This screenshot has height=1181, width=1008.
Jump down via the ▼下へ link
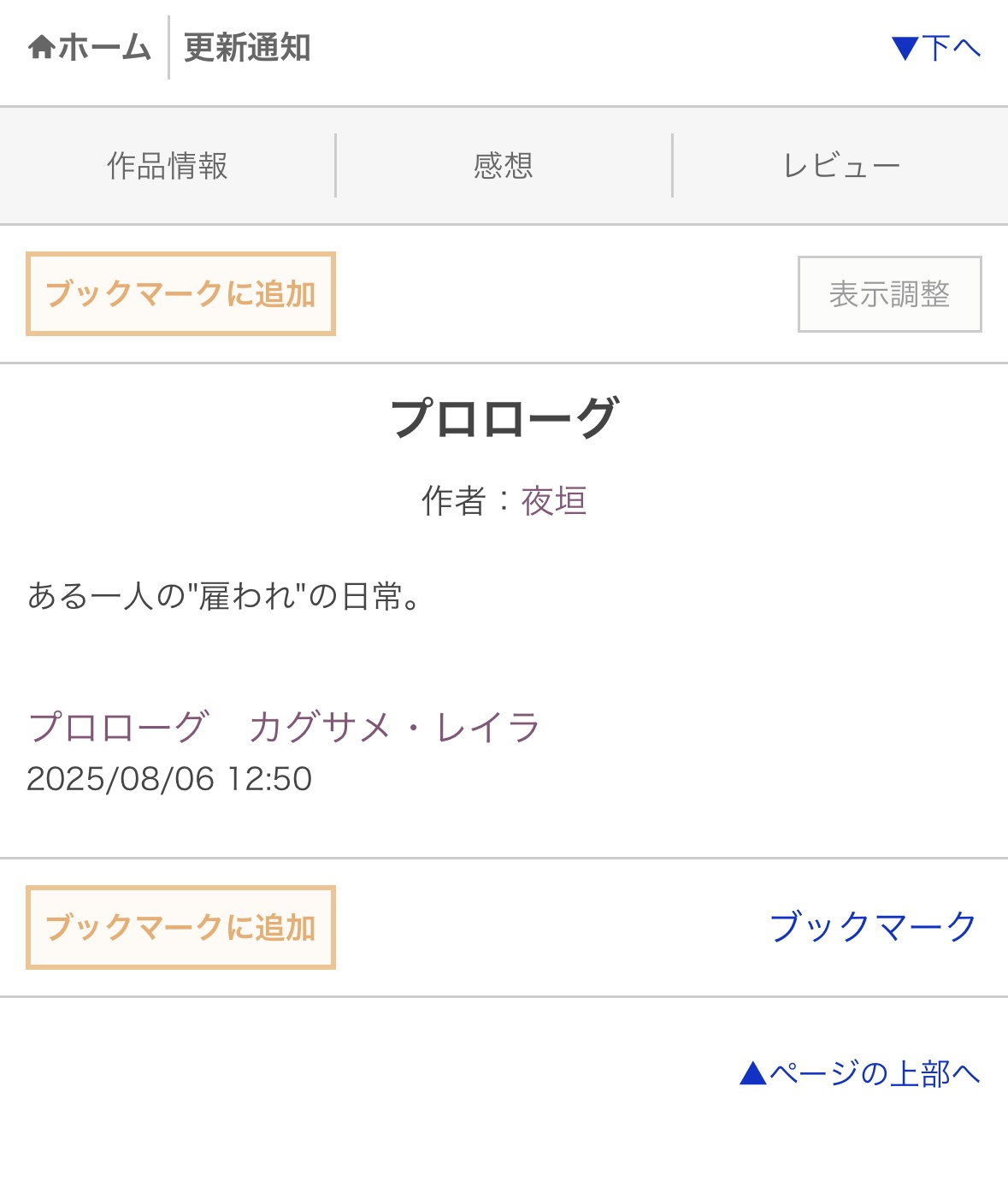[x=935, y=48]
